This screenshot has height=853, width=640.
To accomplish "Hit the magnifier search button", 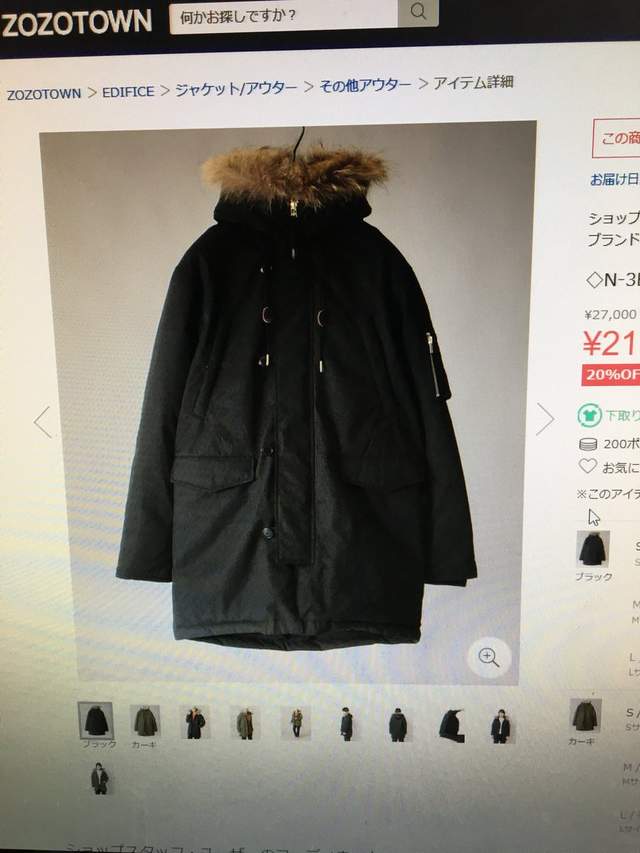I will (418, 13).
